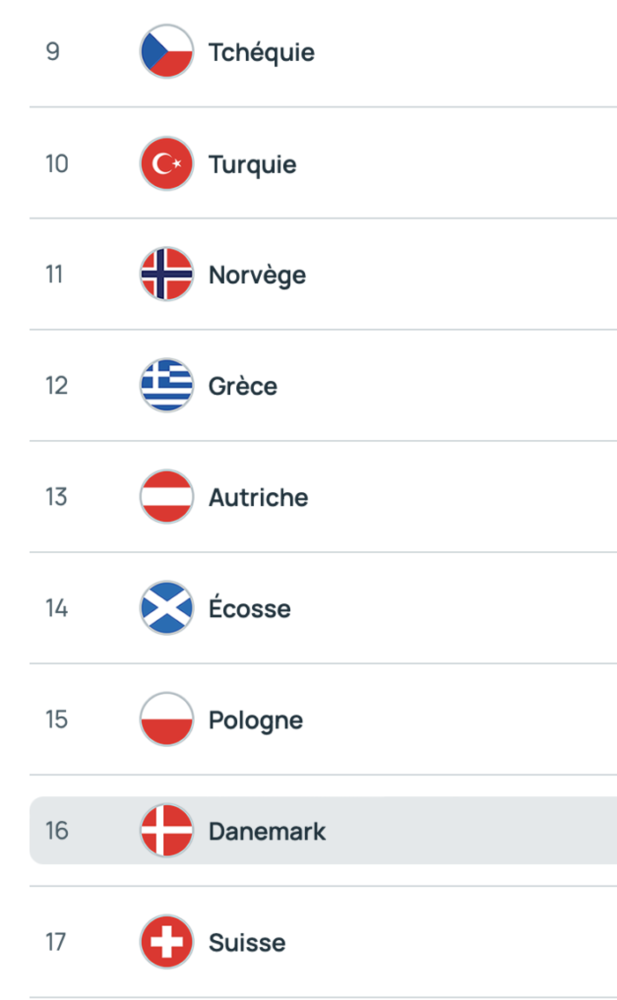The image size is (617, 1000).
Task: Open the Écosse entry
Action: (x=323, y=608)
